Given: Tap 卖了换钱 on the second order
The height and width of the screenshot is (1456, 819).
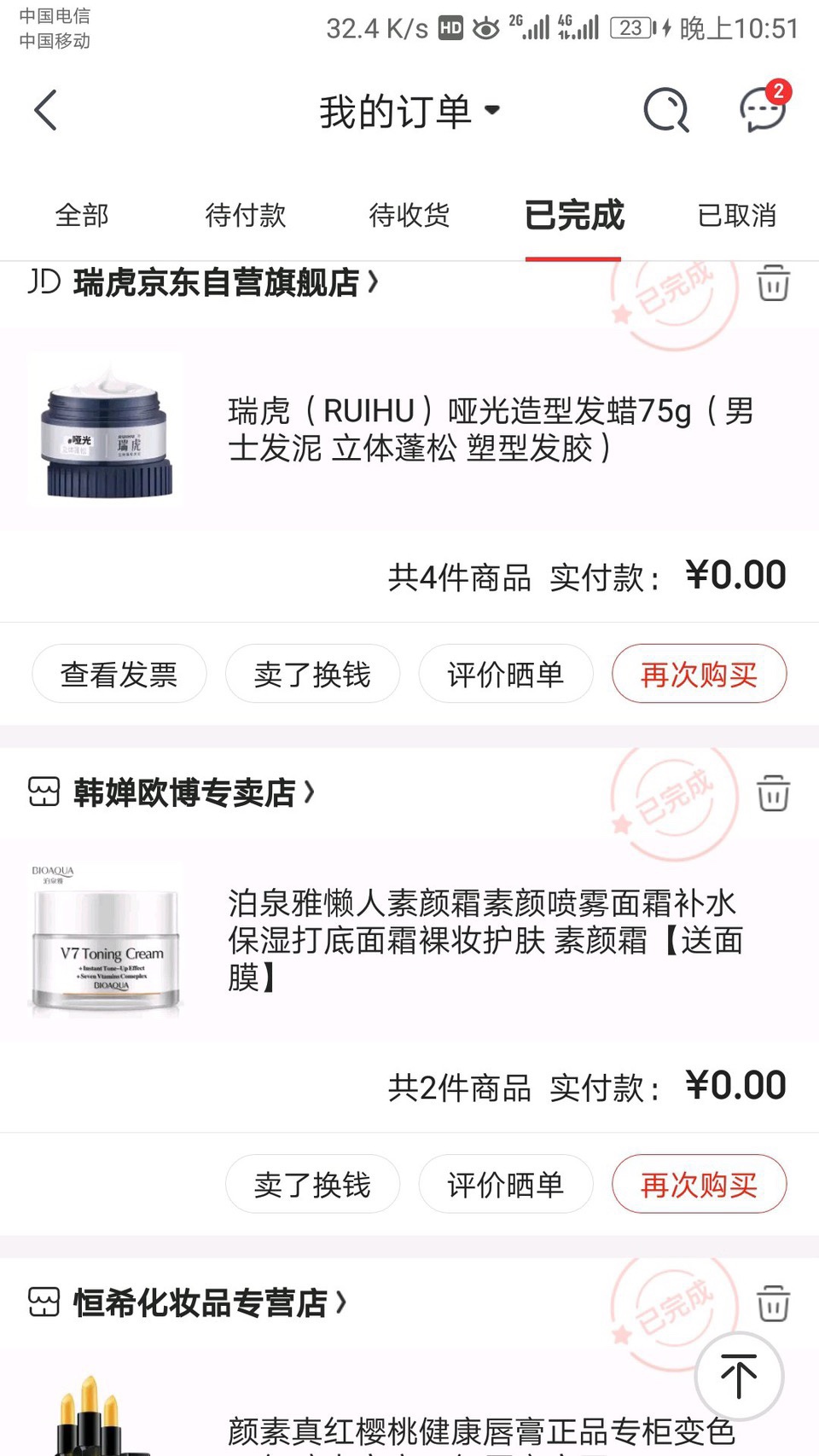Looking at the screenshot, I should coord(312,1184).
